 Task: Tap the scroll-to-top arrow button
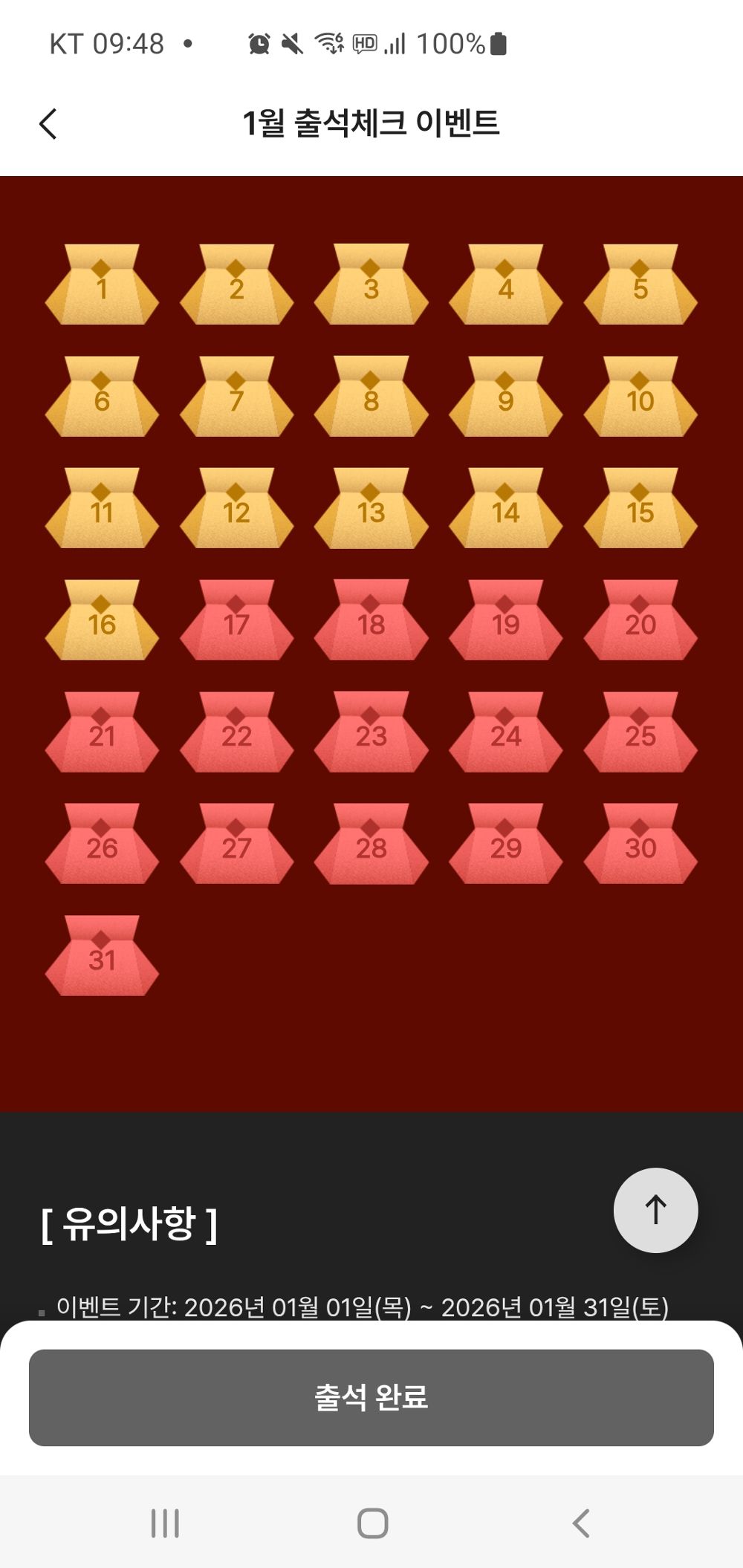pyautogui.click(x=655, y=1210)
